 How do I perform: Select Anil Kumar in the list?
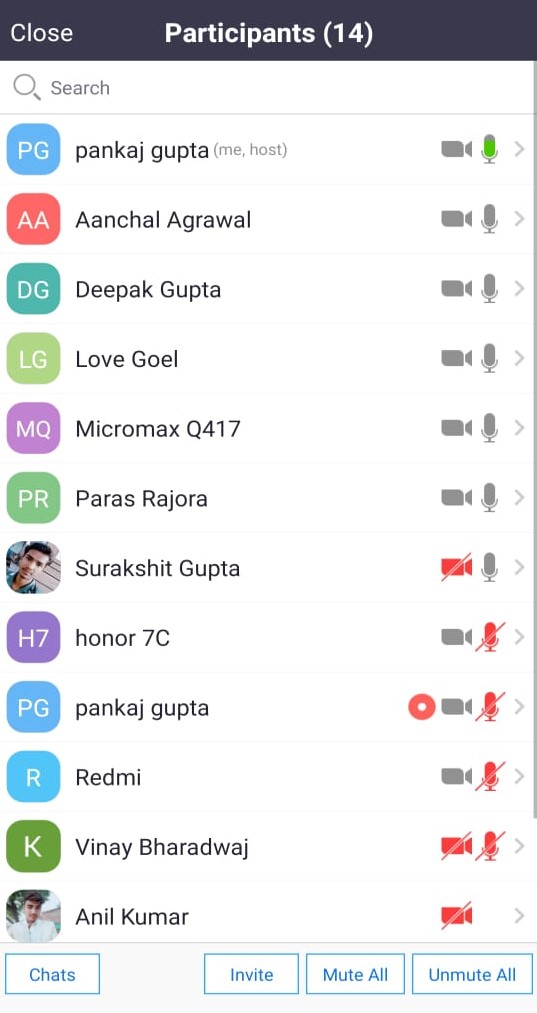268,915
